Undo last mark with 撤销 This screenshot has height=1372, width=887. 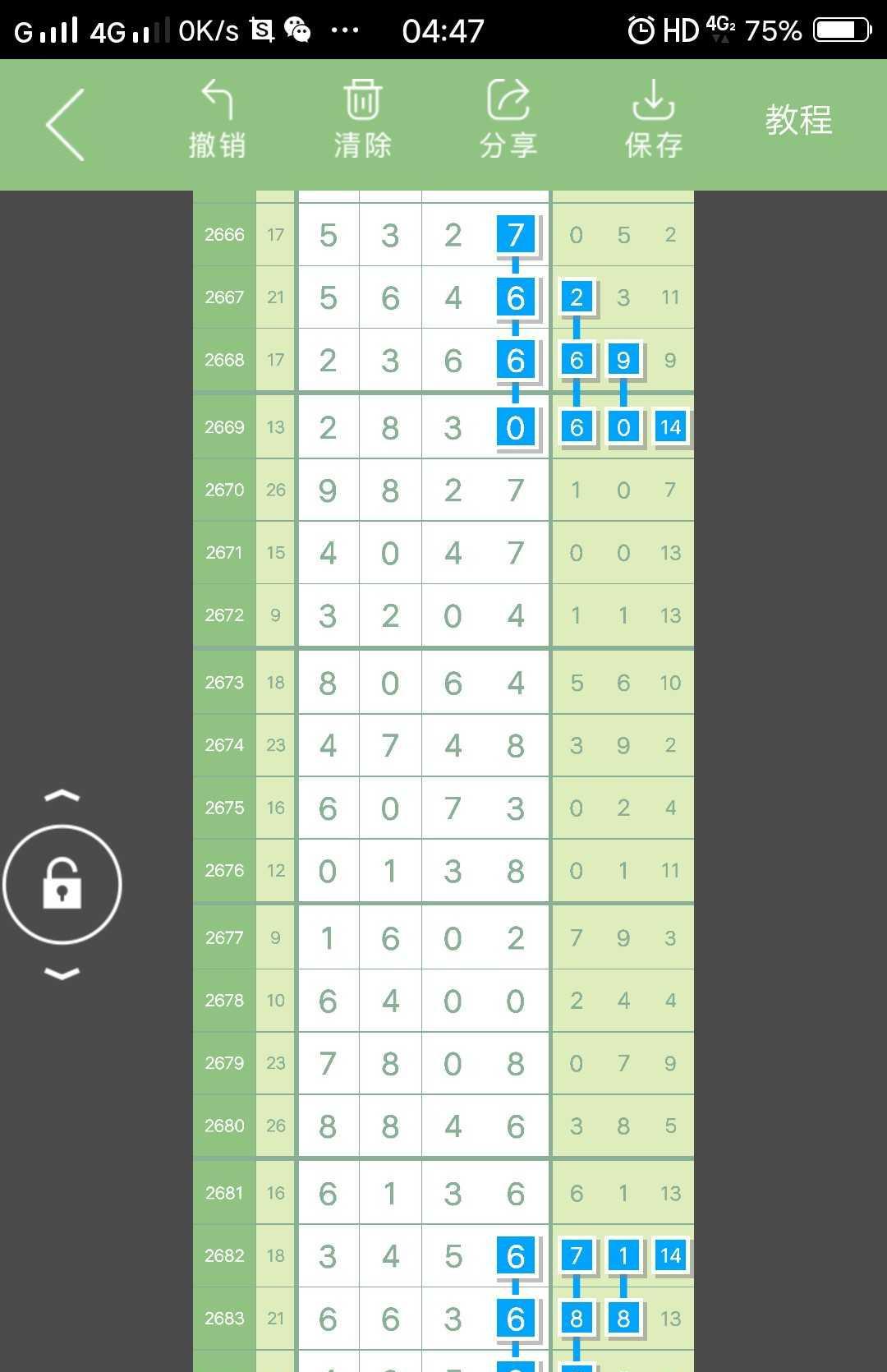tap(217, 120)
